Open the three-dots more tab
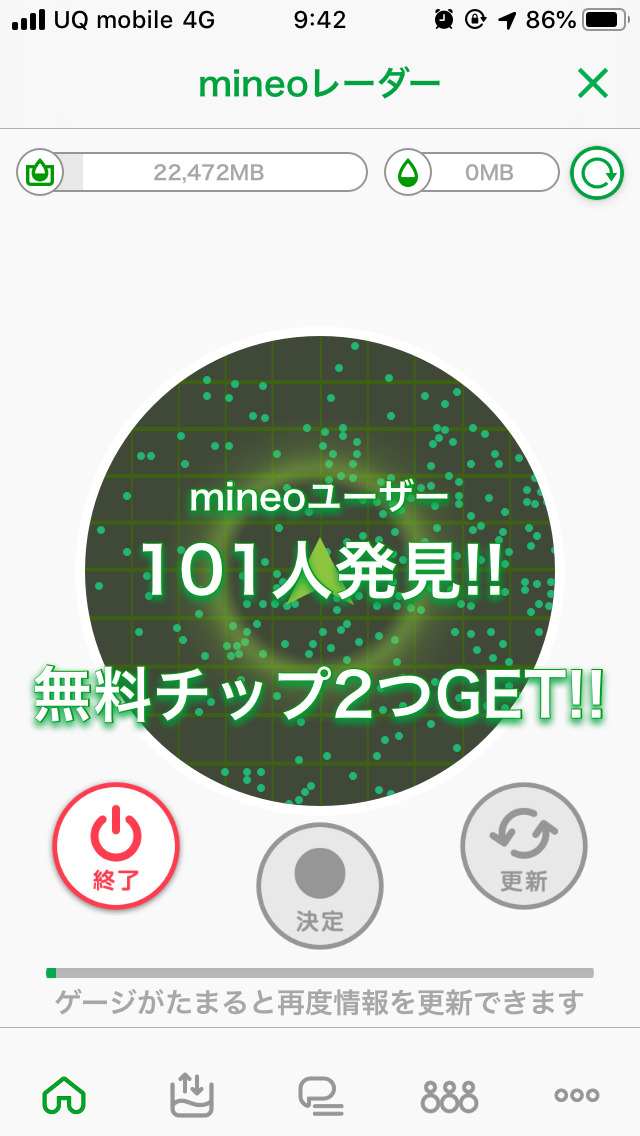The image size is (640, 1136). pos(577,1095)
